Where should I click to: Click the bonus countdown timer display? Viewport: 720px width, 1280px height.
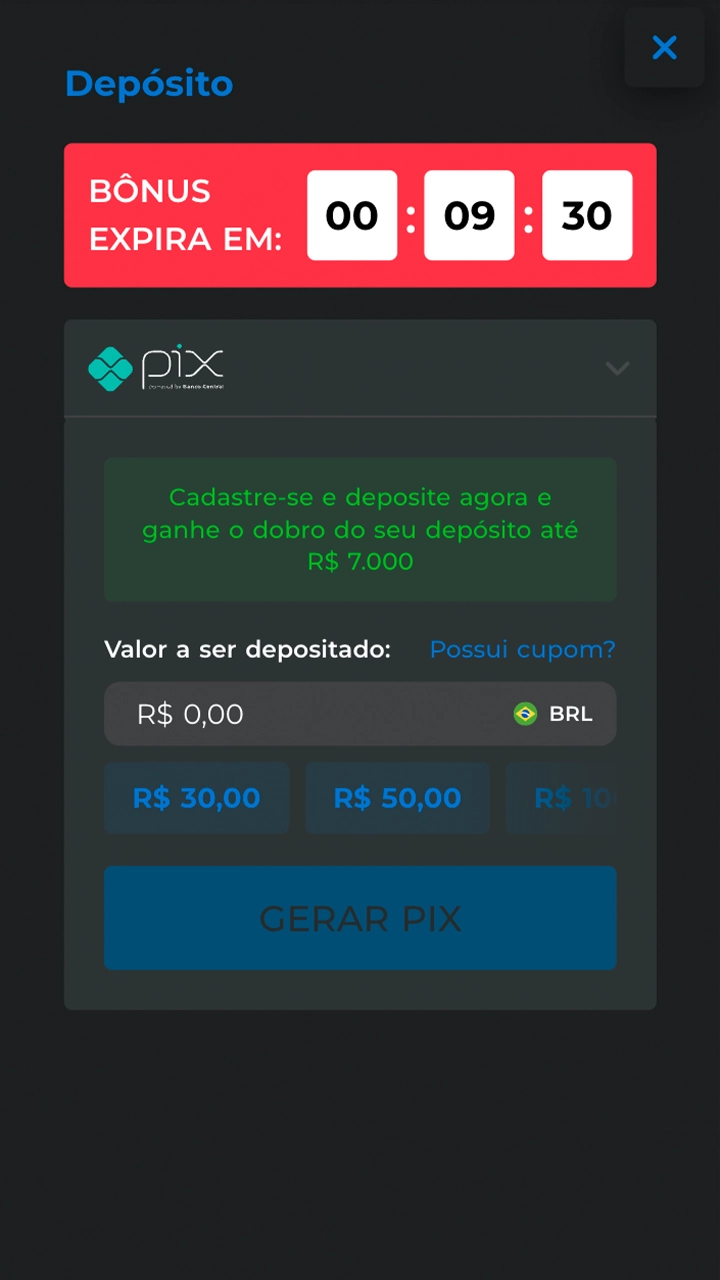(x=469, y=214)
